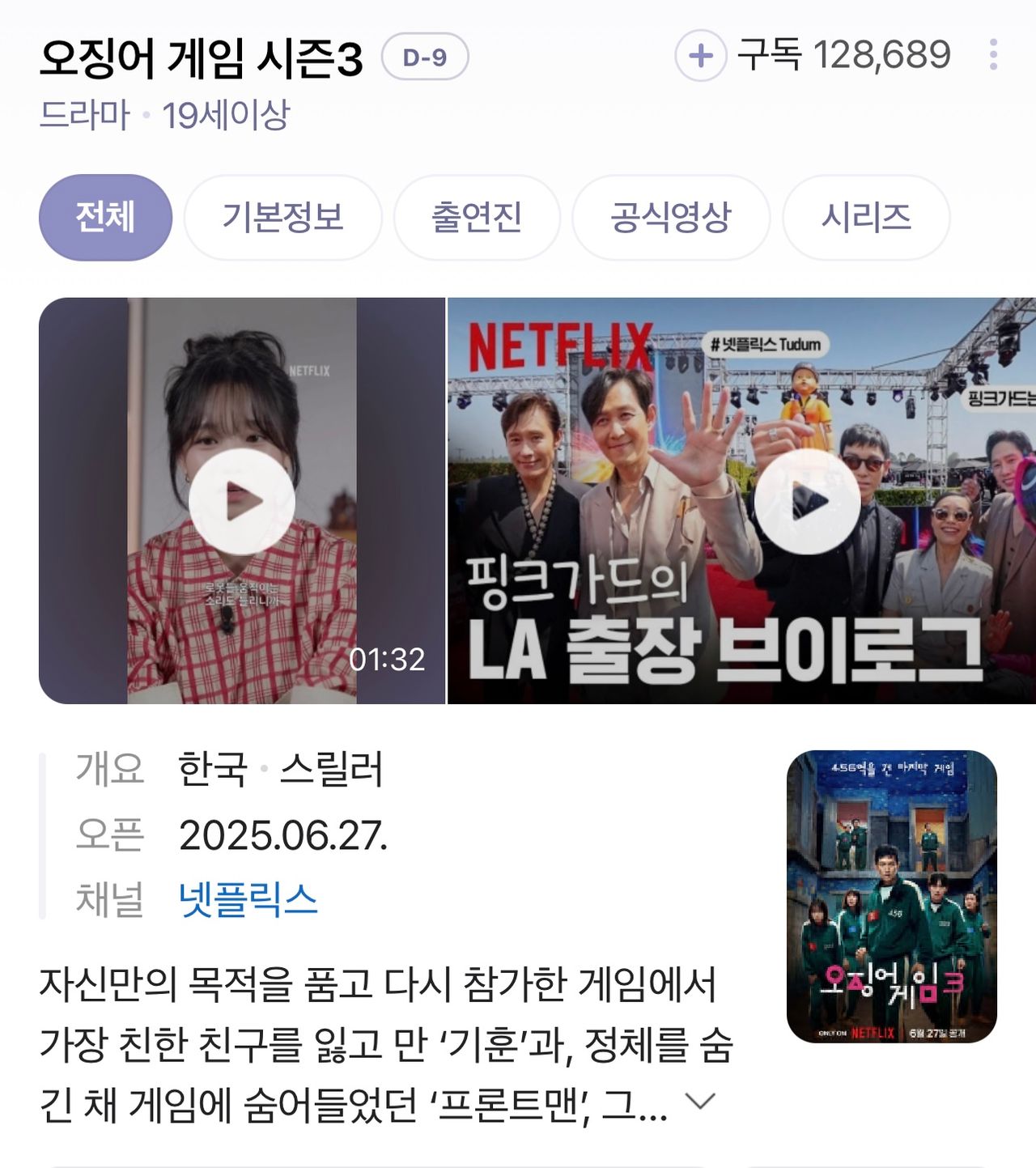The image size is (1036, 1168).
Task: Play the 01:32 video clip
Action: coord(241,501)
